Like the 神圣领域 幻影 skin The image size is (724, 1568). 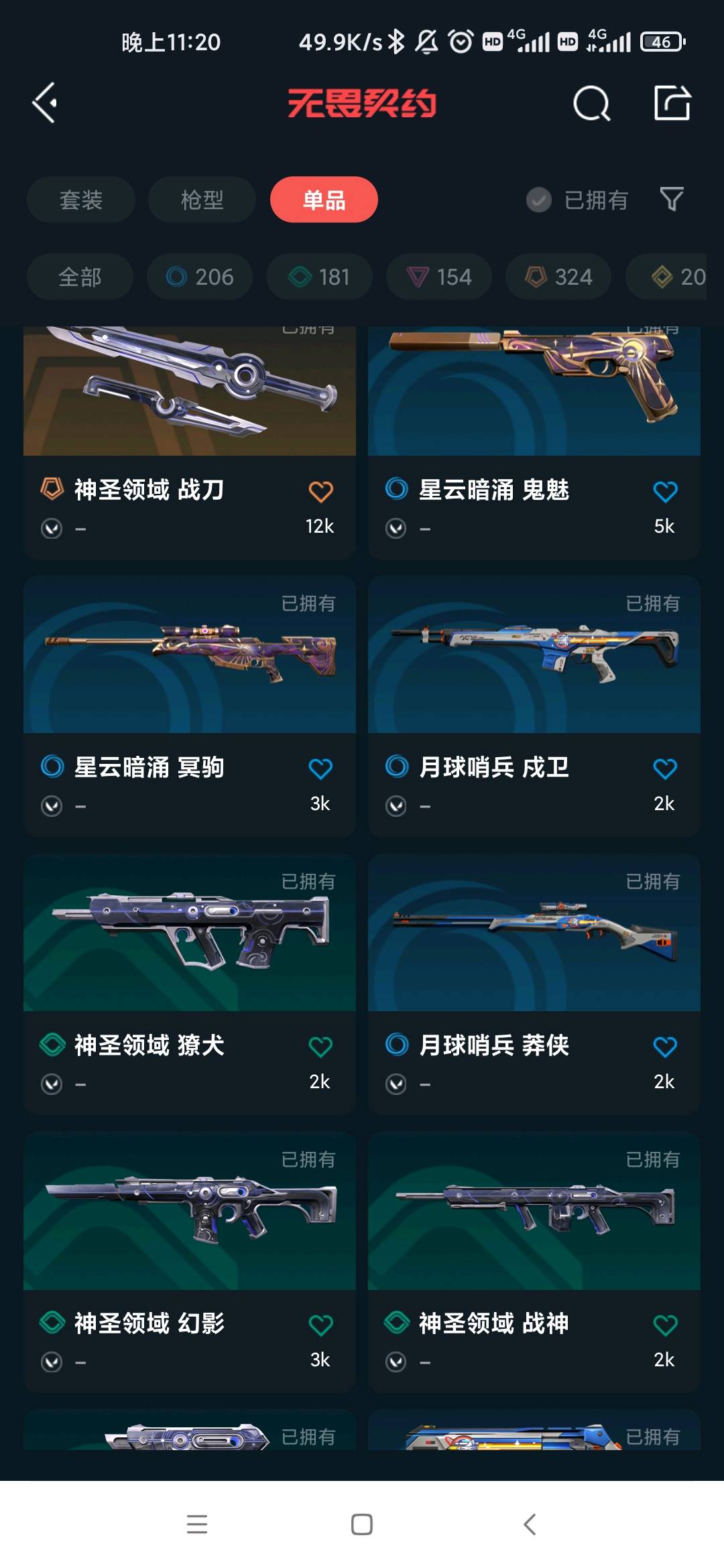[x=320, y=1325]
